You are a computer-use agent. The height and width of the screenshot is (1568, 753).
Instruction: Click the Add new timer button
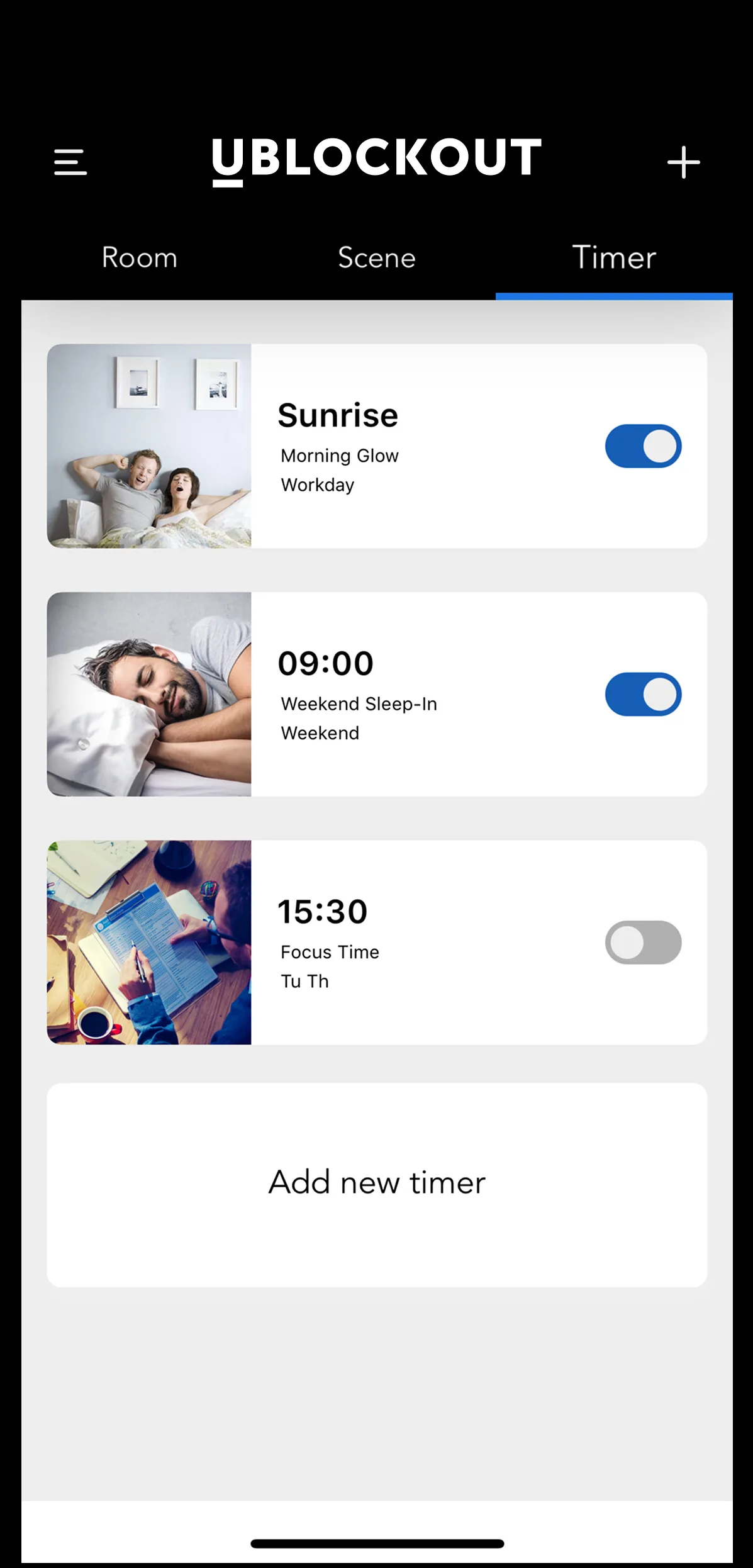[x=376, y=1182]
